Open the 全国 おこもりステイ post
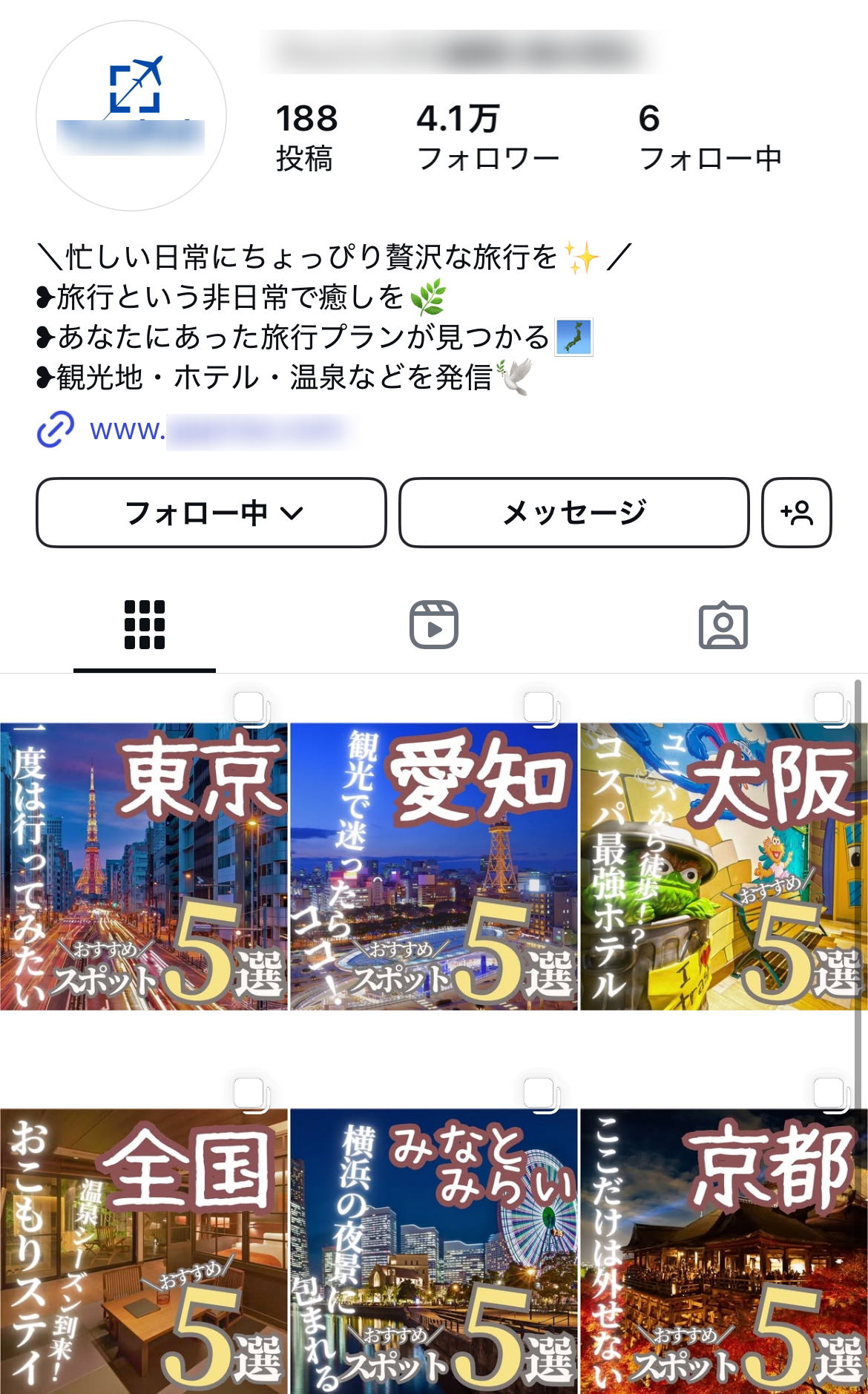 (x=144, y=1251)
